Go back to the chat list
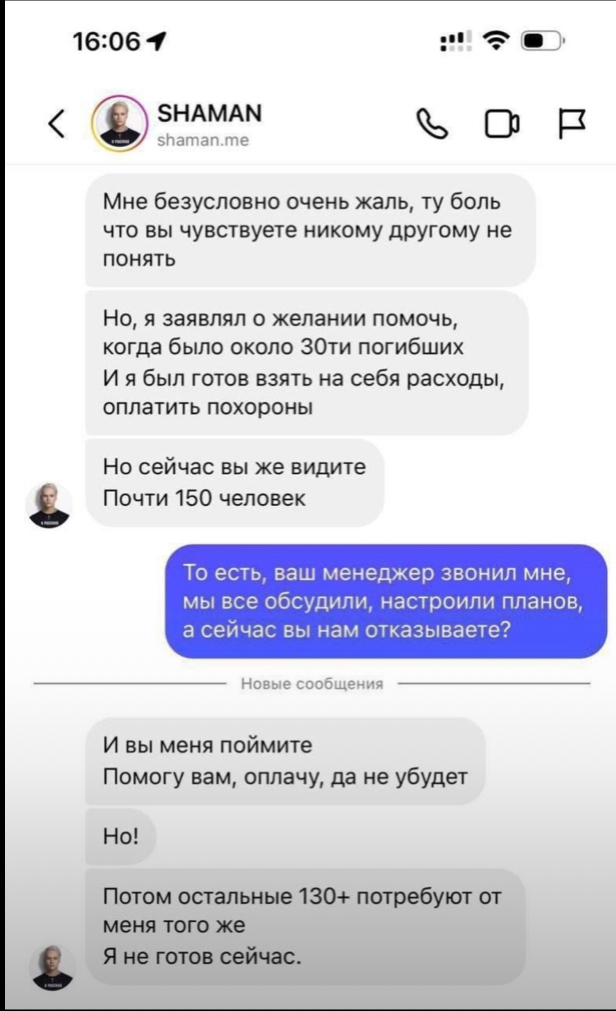This screenshot has height=1011, width=616. pos(57,123)
